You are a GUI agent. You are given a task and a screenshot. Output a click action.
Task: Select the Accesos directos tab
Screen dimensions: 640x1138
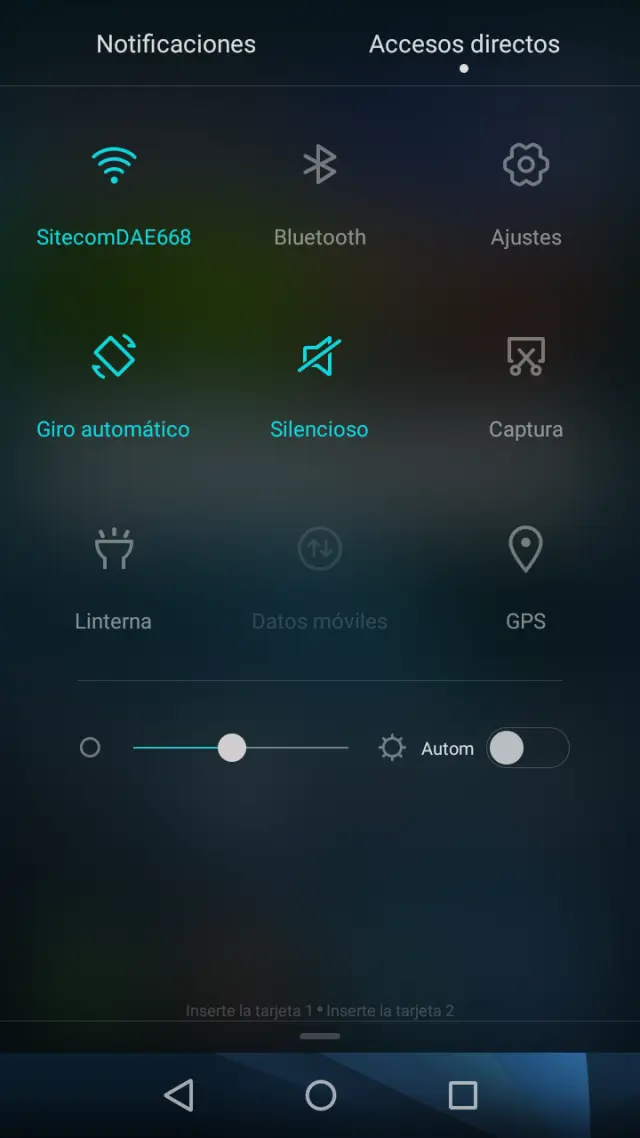point(464,44)
